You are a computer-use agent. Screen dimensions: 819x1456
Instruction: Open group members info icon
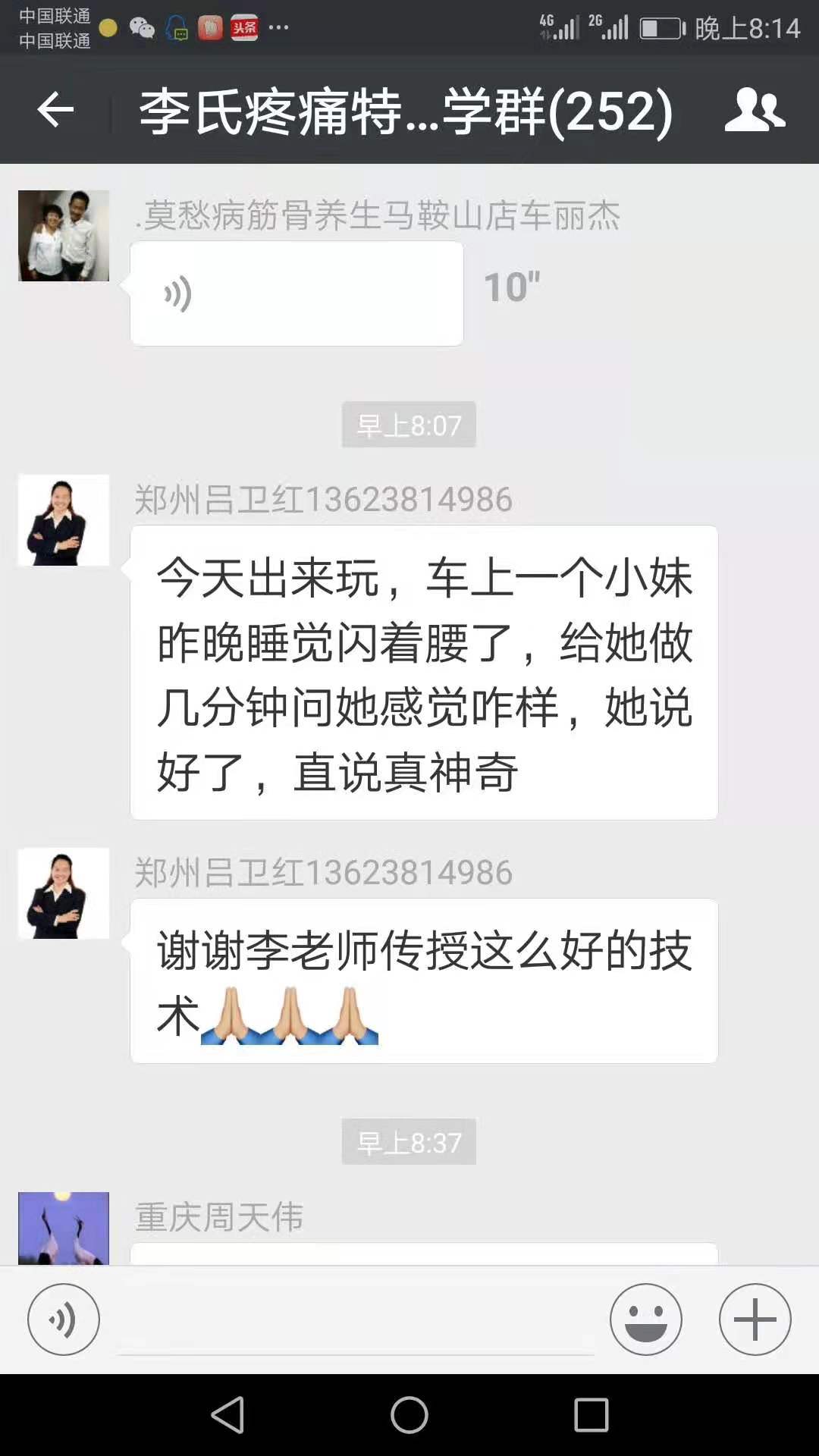click(x=754, y=111)
